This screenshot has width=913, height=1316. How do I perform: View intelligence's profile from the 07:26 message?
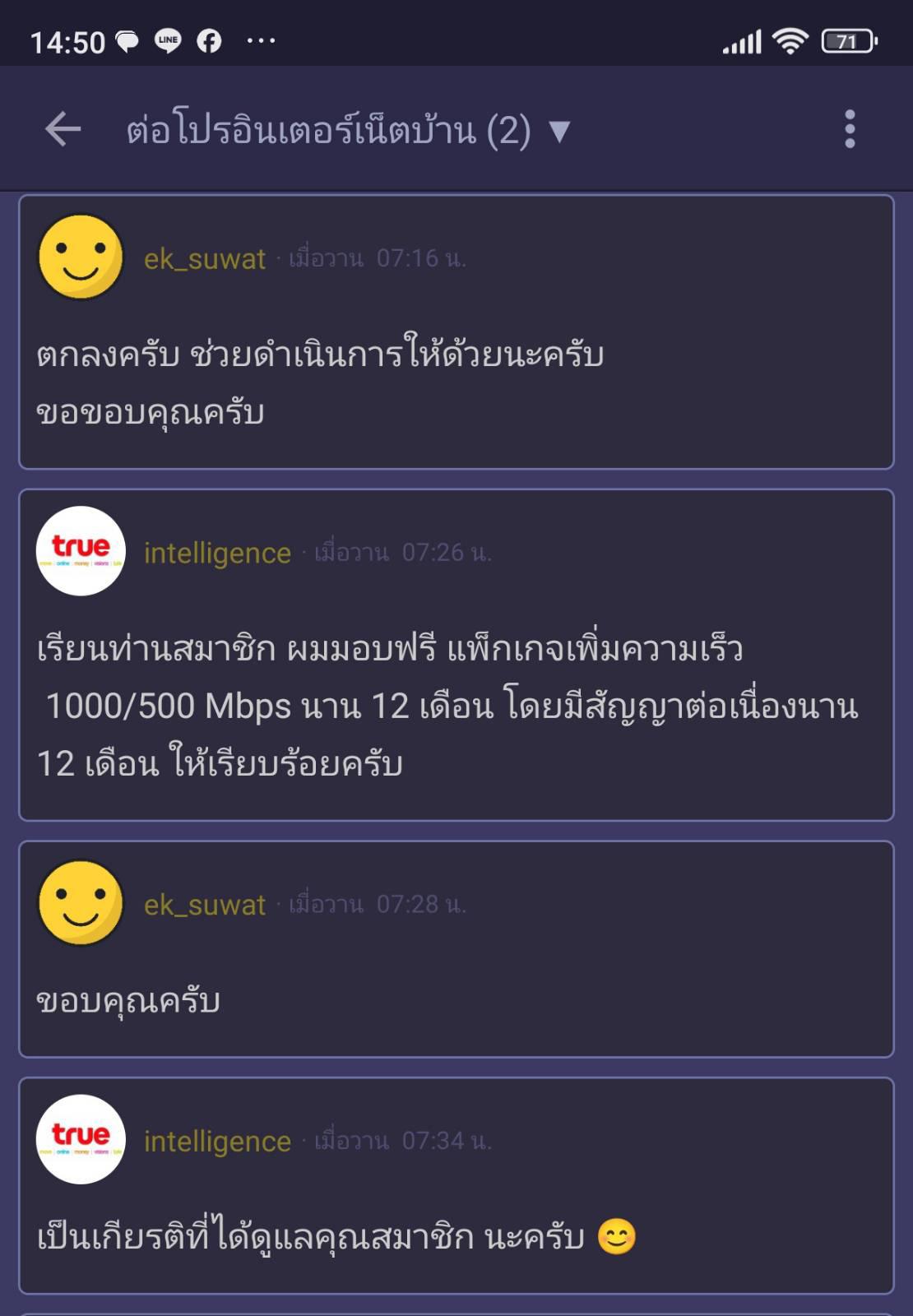tap(217, 553)
